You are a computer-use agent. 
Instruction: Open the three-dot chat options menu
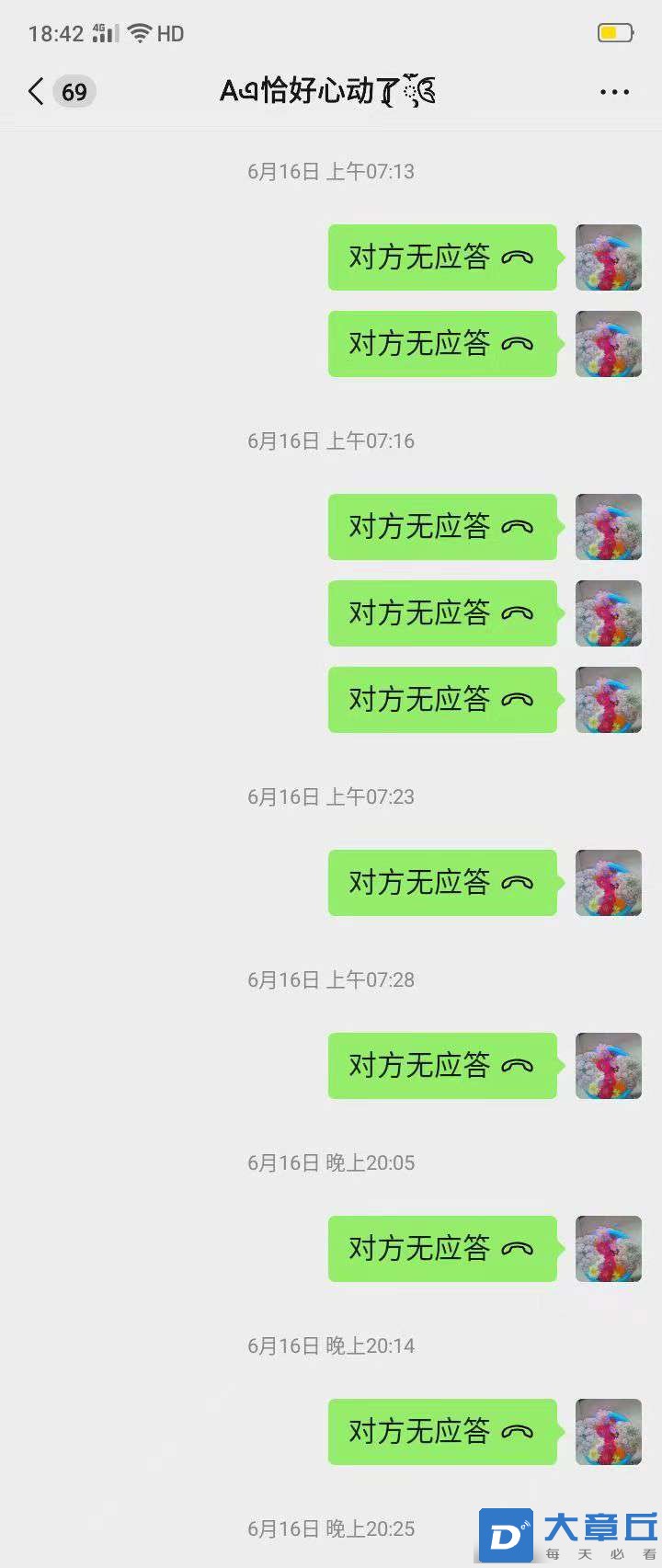click(x=613, y=92)
